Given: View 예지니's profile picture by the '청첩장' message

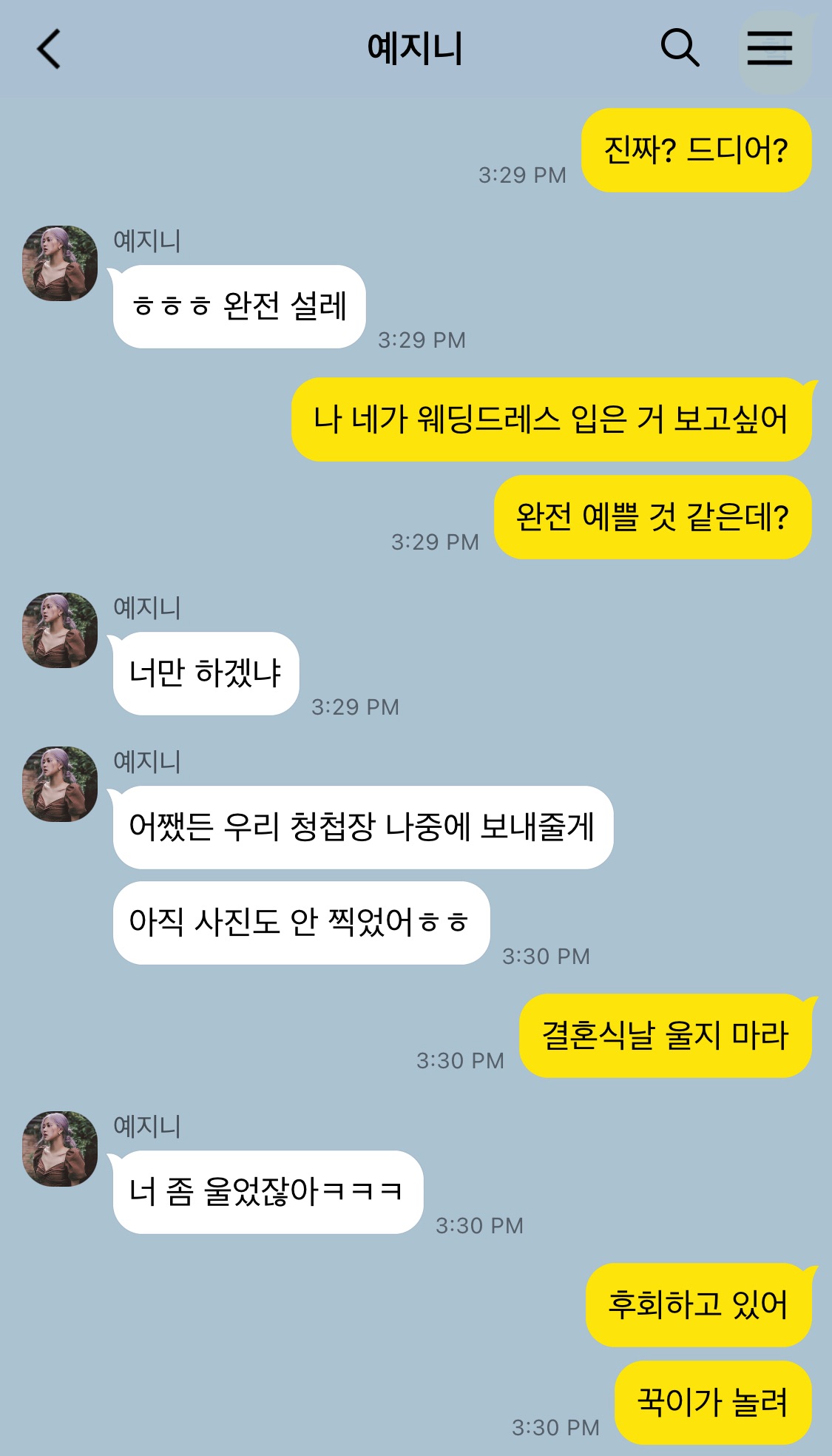Looking at the screenshot, I should tap(60, 784).
